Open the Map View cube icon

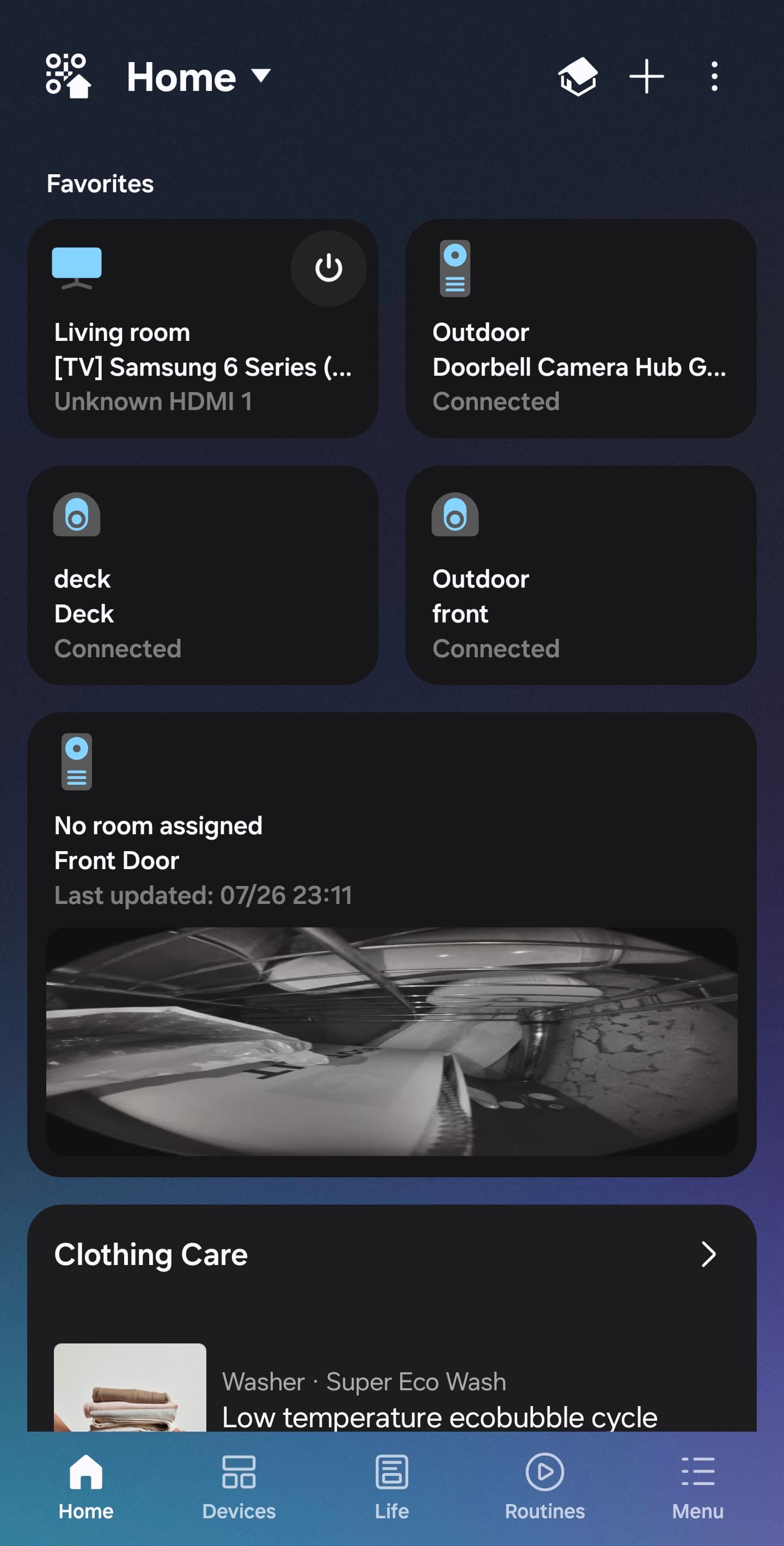coord(577,77)
